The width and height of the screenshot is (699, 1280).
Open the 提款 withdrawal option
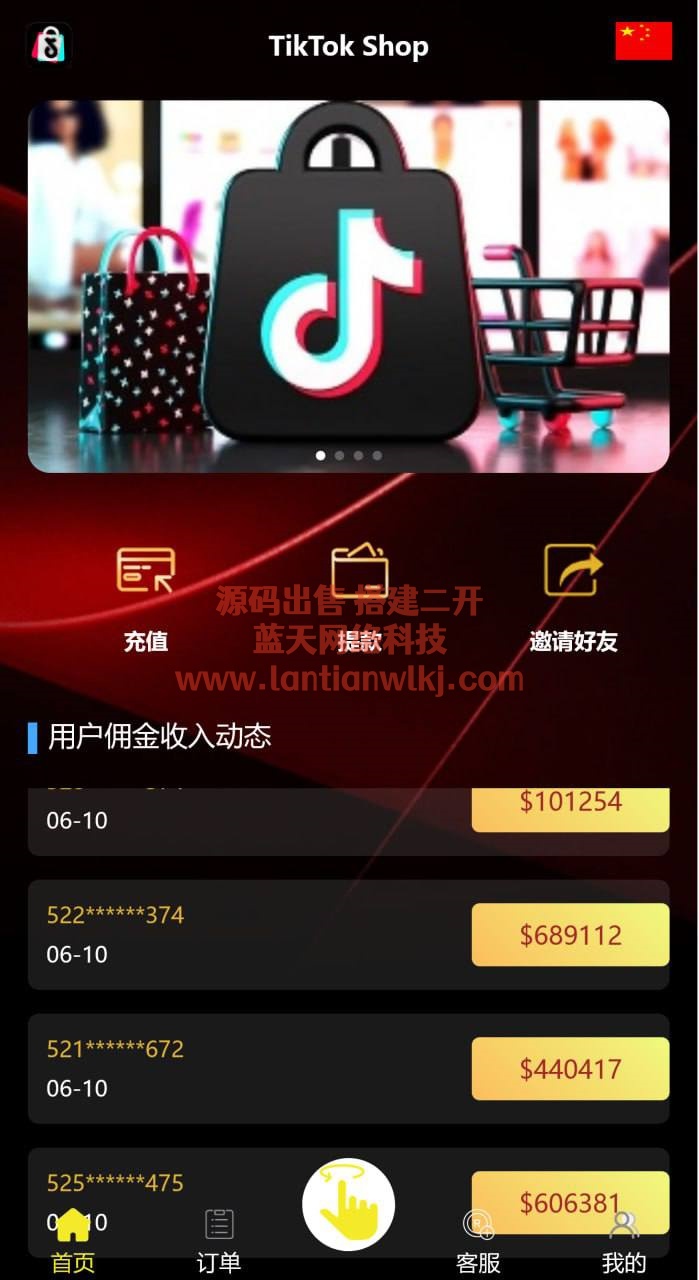[x=359, y=597]
